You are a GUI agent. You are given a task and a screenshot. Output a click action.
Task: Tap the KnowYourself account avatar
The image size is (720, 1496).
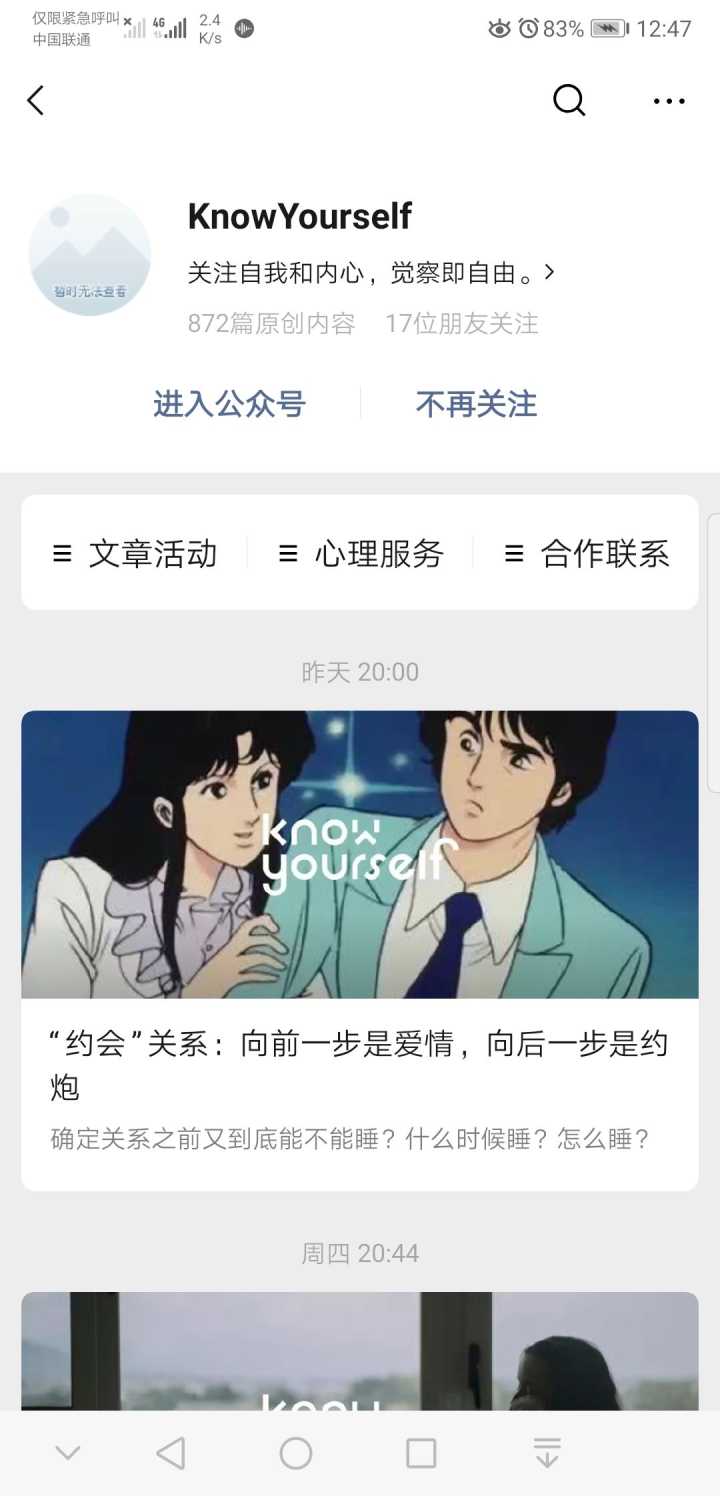pos(91,255)
